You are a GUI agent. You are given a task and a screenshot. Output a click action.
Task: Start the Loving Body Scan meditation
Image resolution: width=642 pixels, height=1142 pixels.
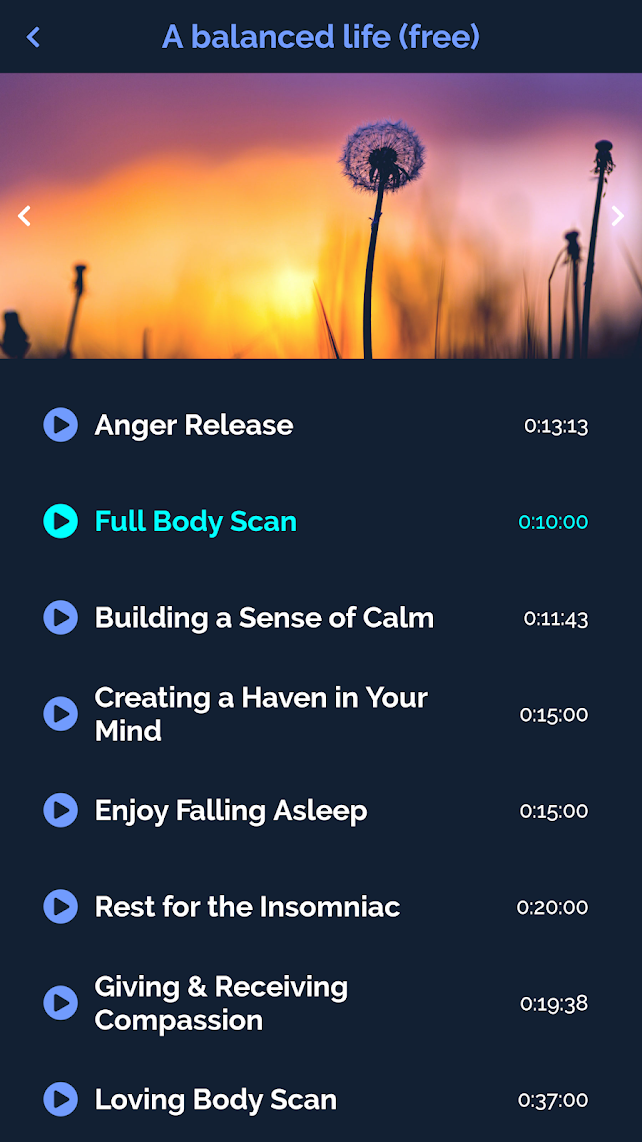click(61, 1100)
